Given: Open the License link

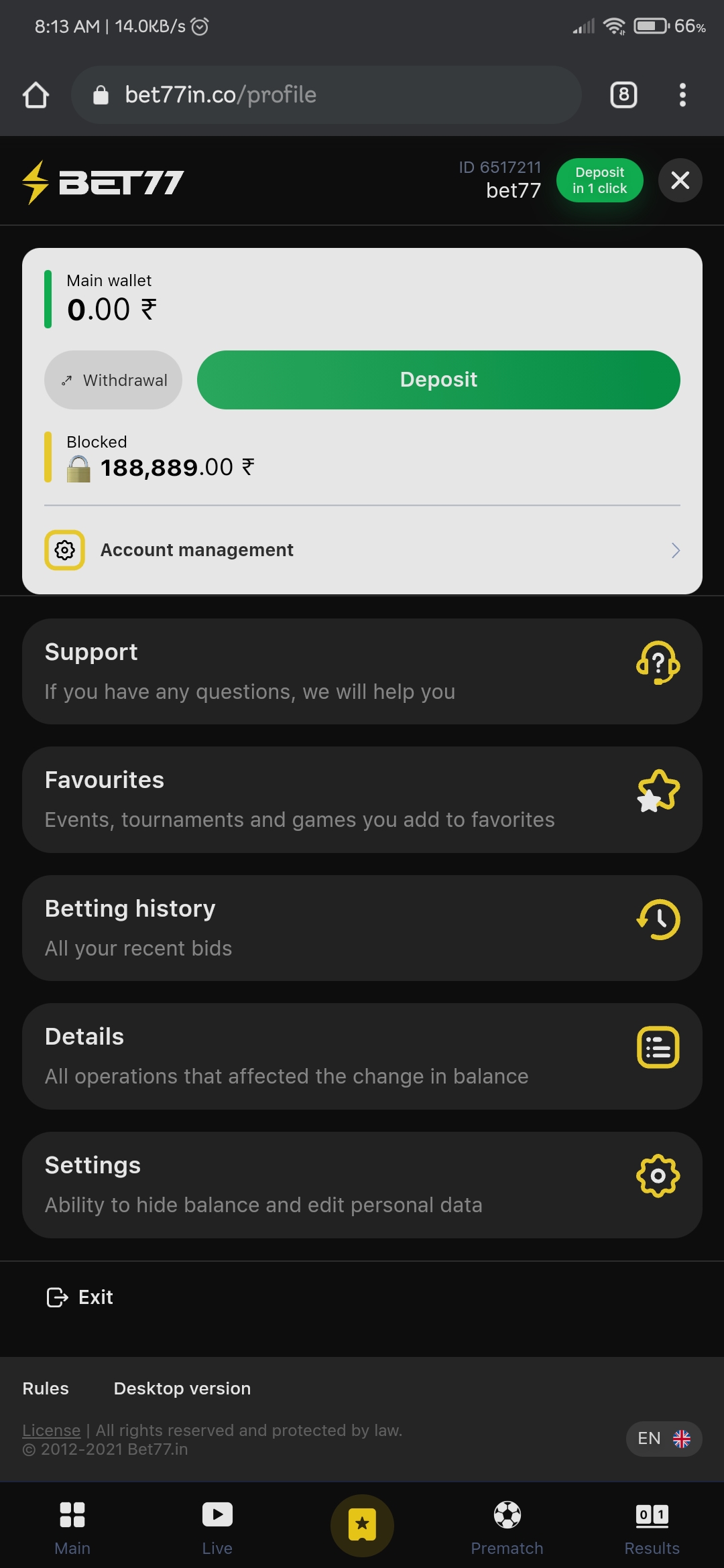Looking at the screenshot, I should [x=51, y=1430].
